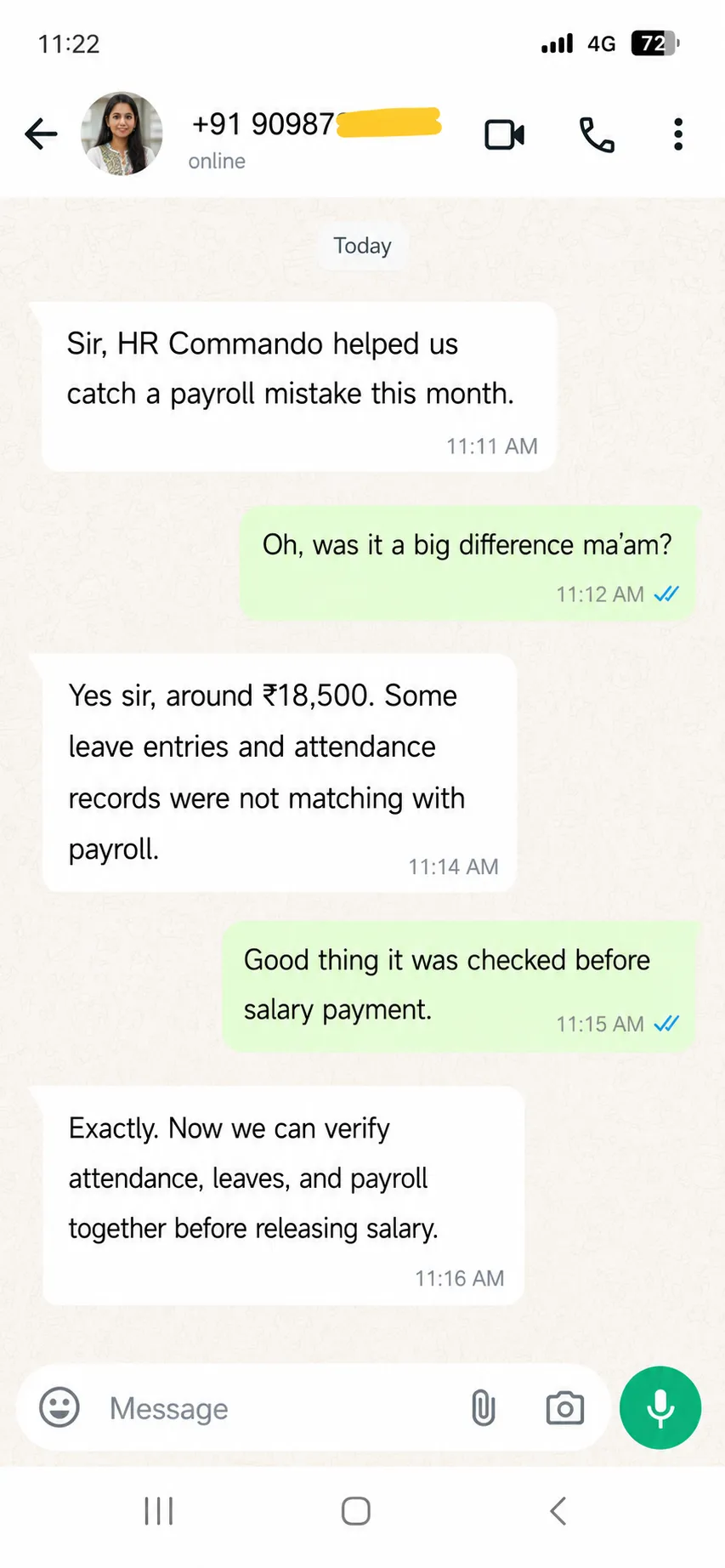Start a voice call
This screenshot has width=725, height=1568.
pyautogui.click(x=597, y=134)
